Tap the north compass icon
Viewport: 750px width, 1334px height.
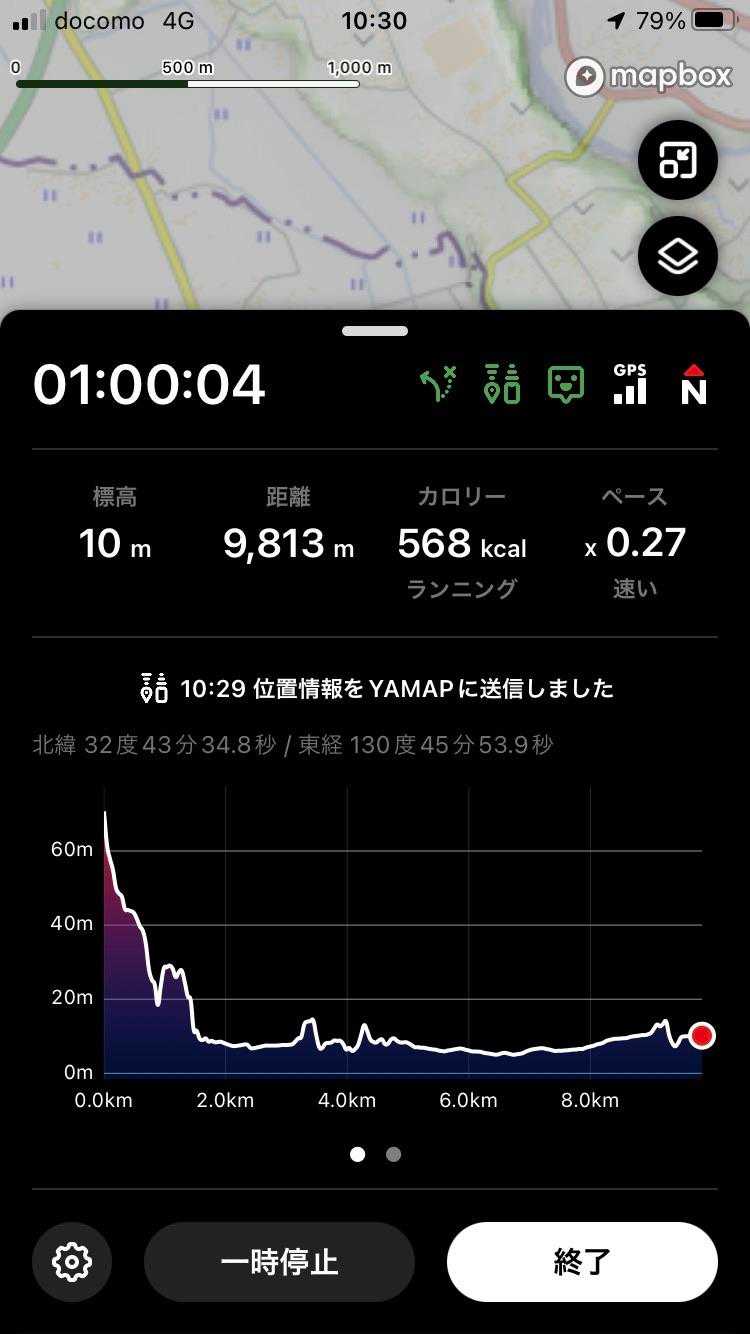(693, 384)
